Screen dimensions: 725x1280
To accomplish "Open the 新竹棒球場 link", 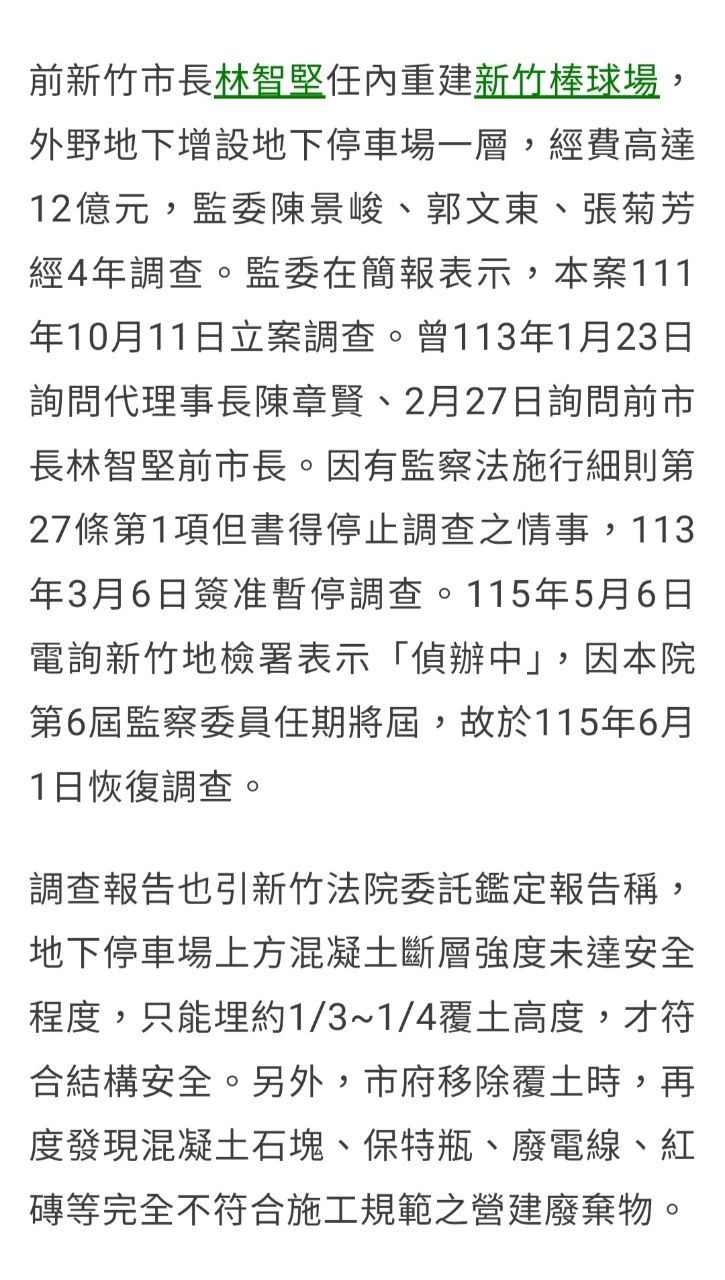I will click(566, 81).
